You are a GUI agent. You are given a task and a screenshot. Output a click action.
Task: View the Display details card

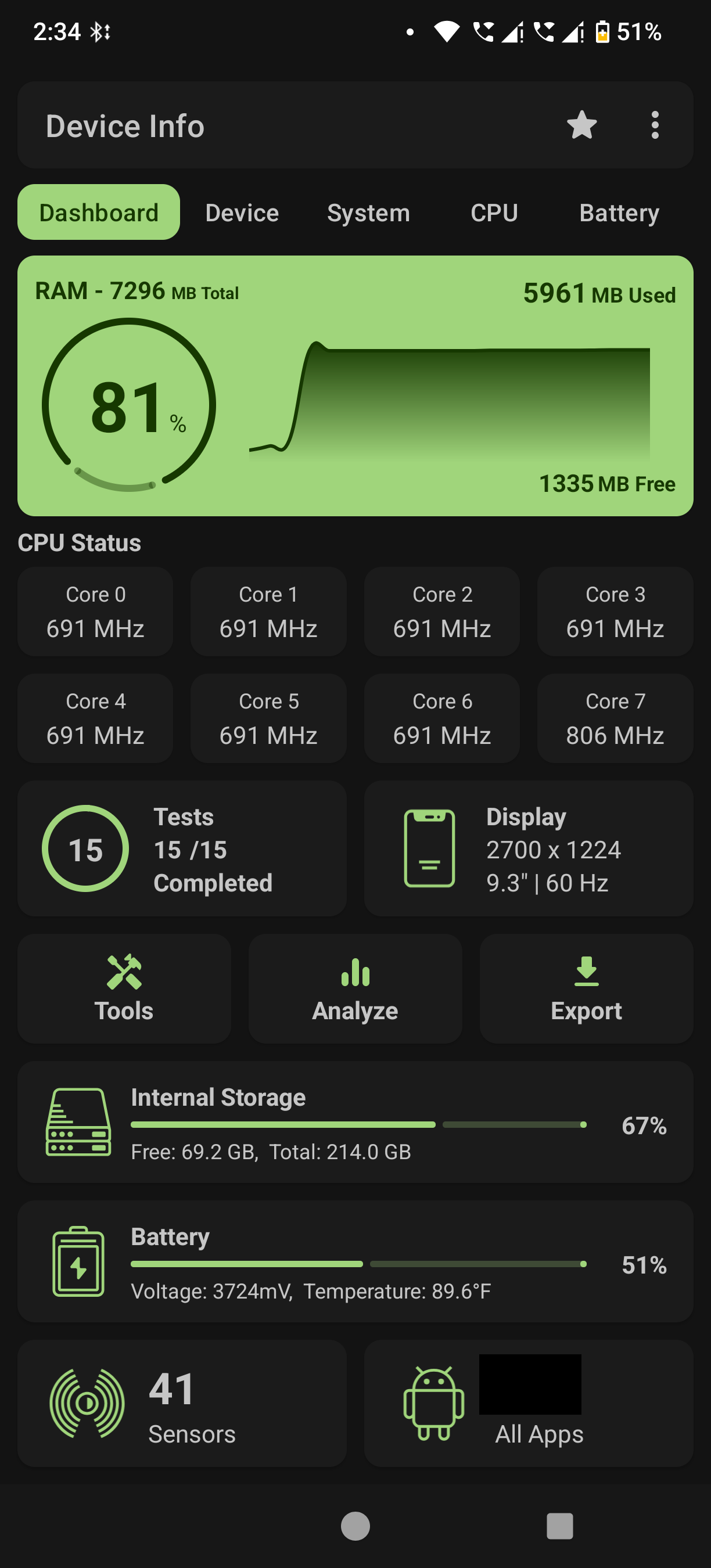pos(528,848)
